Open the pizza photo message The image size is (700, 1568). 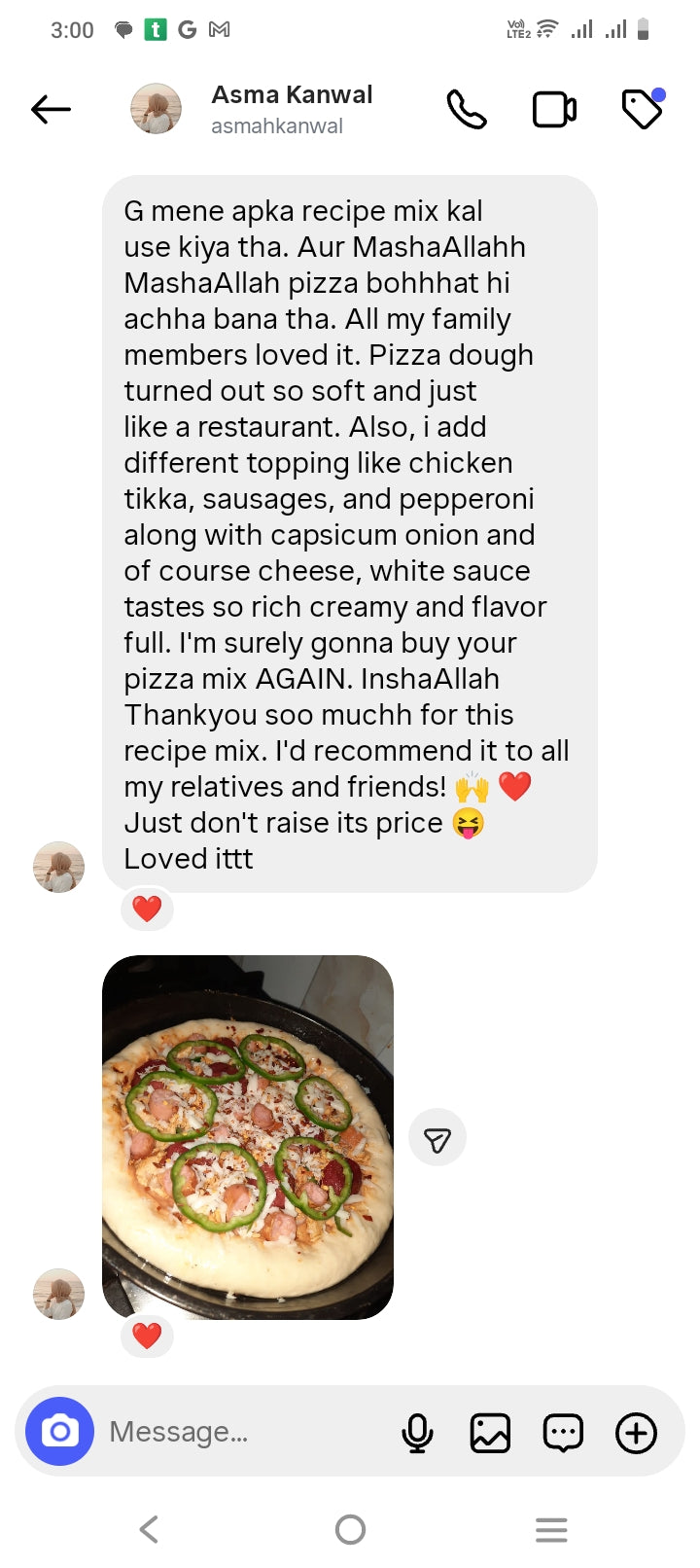tap(248, 1137)
